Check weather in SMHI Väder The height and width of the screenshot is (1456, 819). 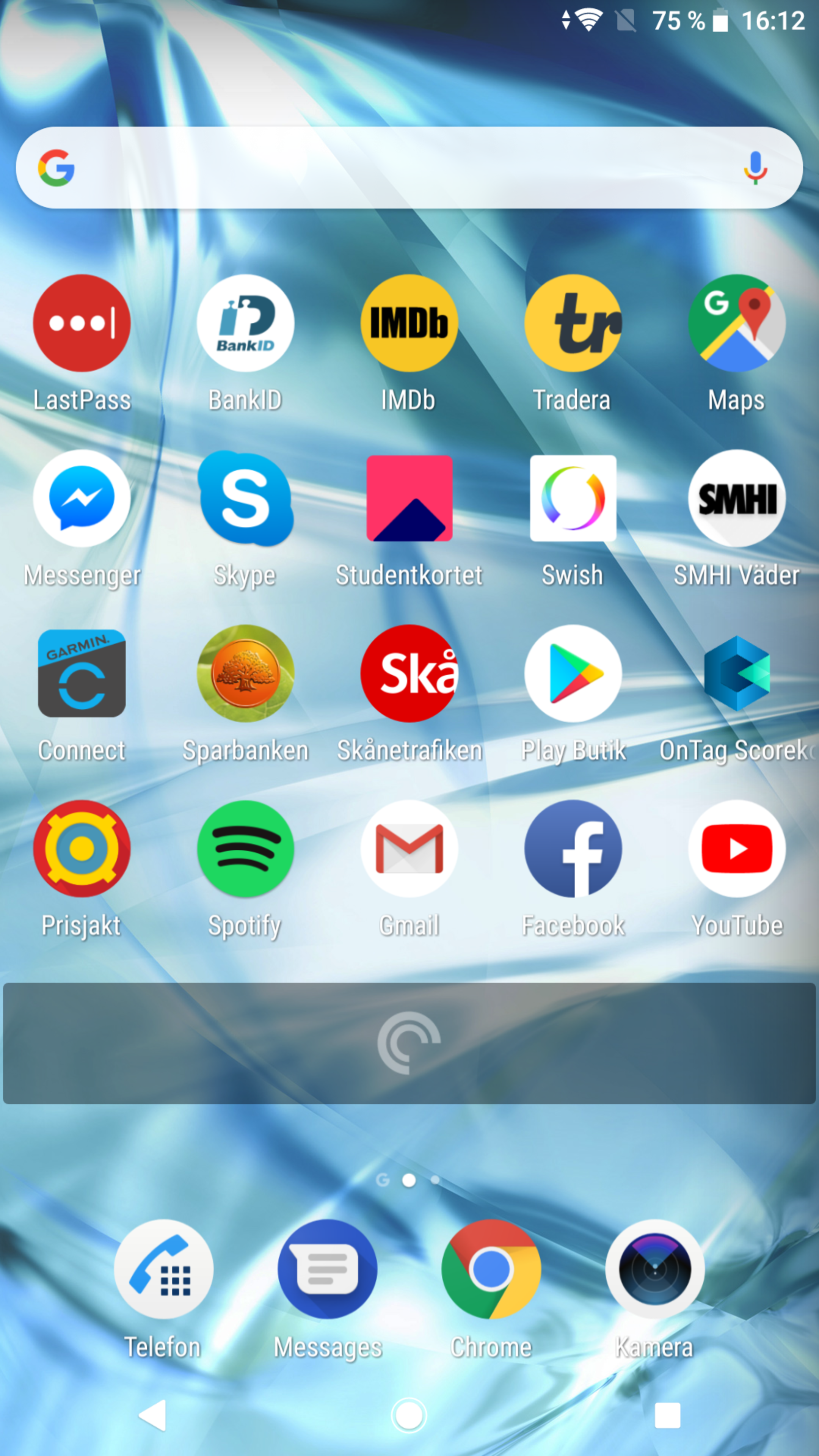pos(736,499)
